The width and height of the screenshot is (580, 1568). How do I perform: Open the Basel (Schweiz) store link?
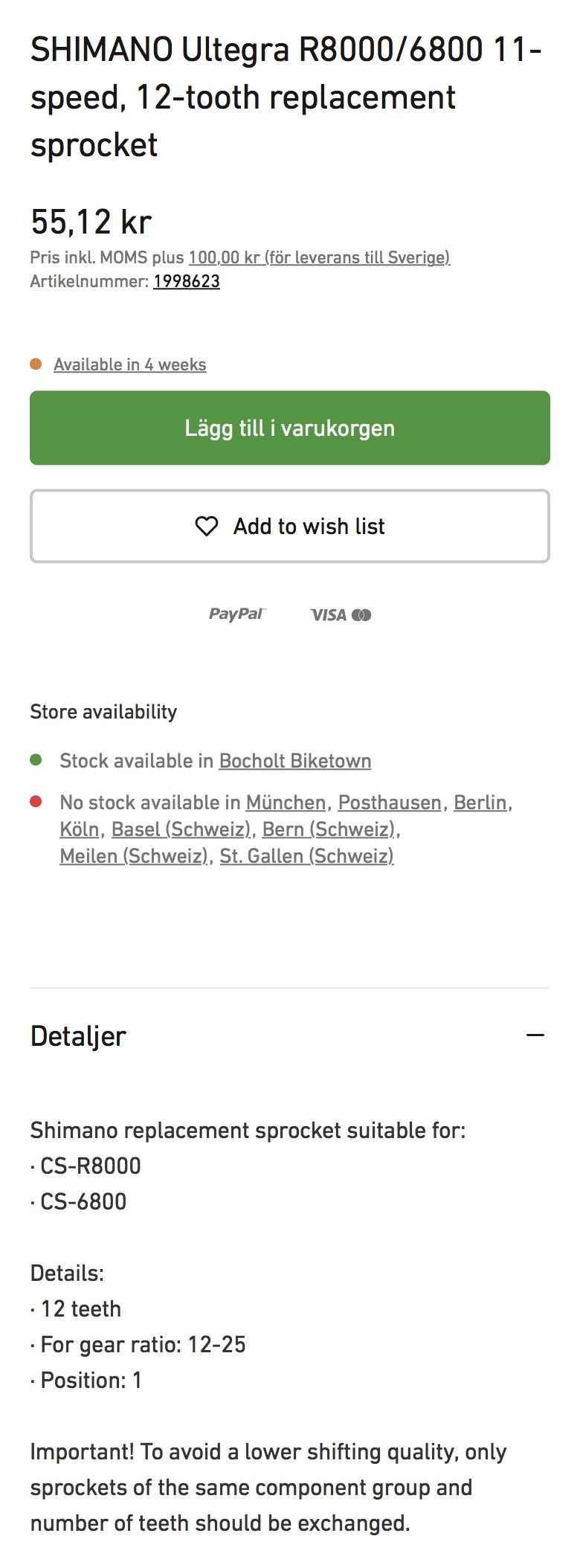click(x=181, y=829)
